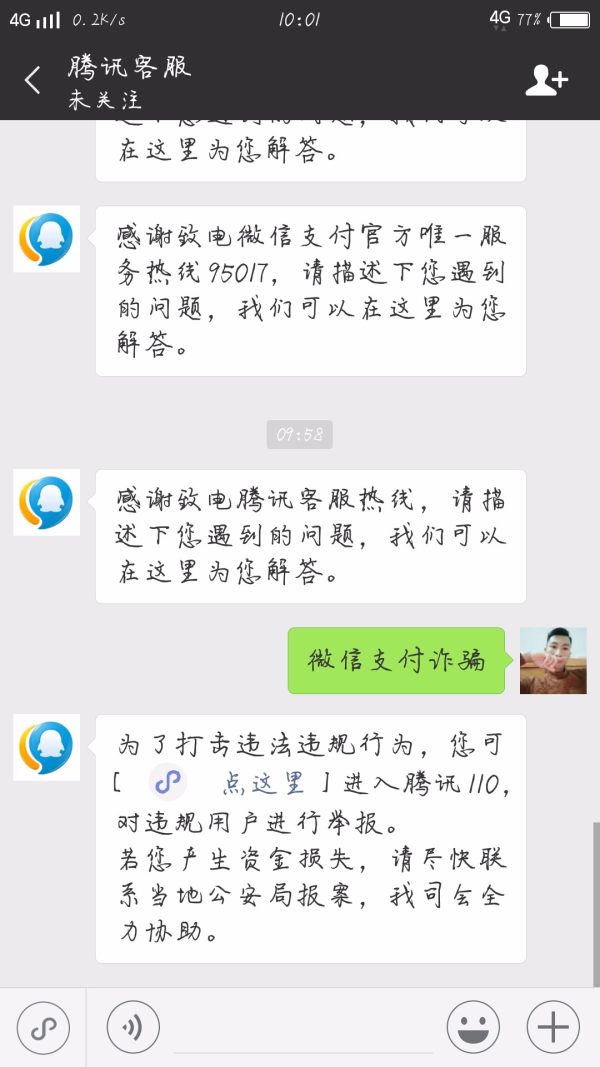Image resolution: width=600 pixels, height=1067 pixels.
Task: Open the follow contact profile icon
Action: [x=546, y=81]
